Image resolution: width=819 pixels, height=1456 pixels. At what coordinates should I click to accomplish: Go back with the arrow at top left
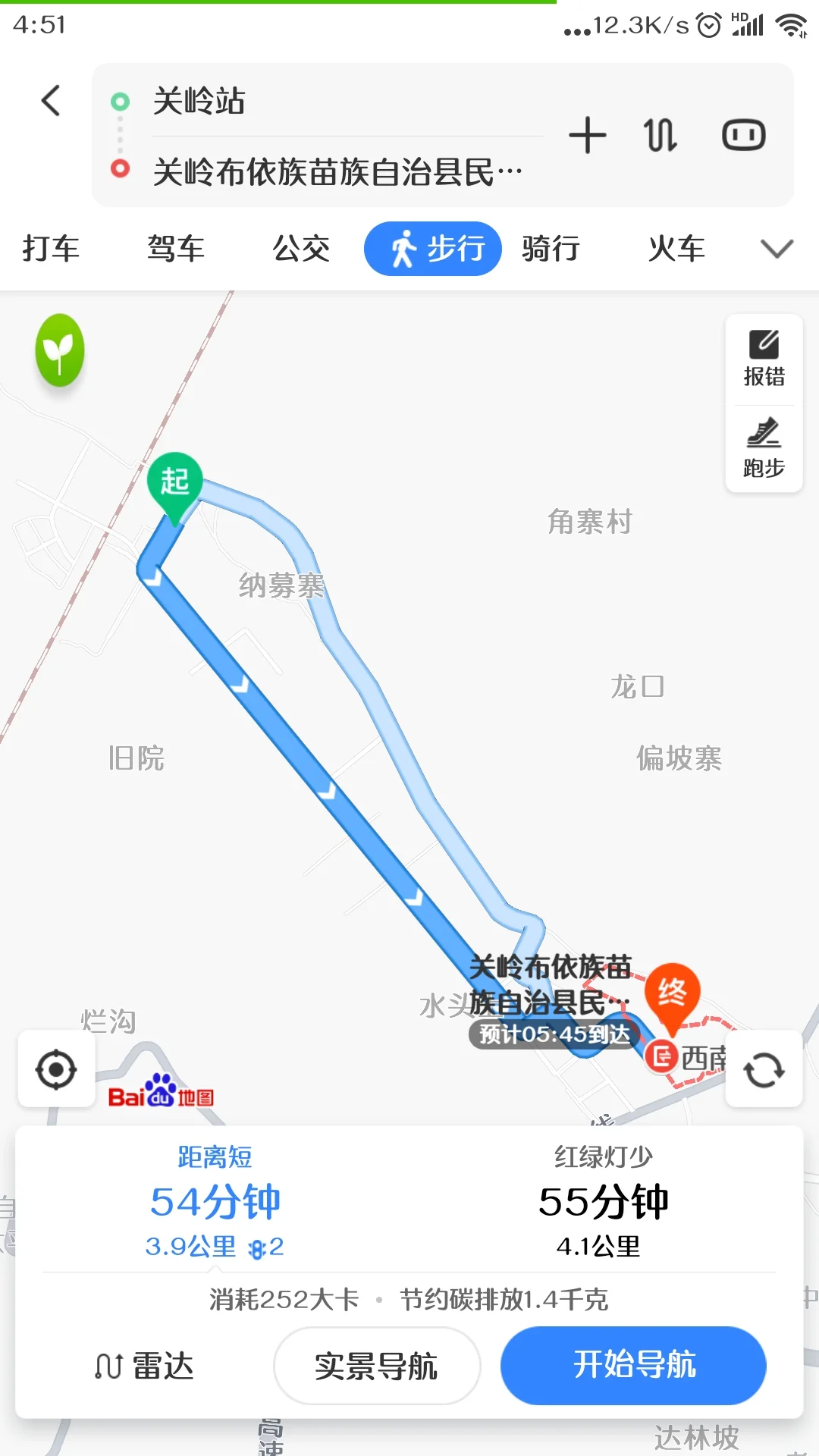[x=51, y=101]
